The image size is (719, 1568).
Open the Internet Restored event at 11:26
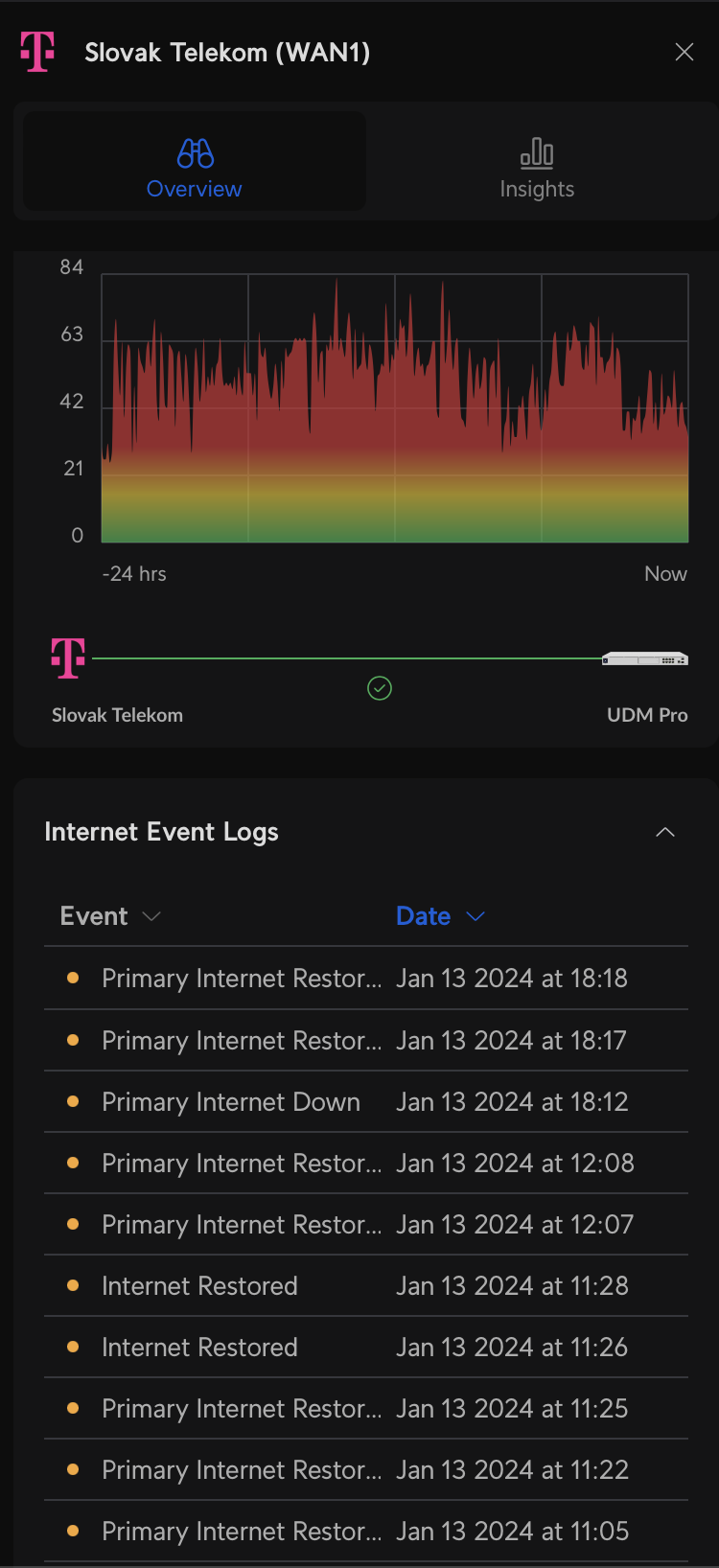366,1347
